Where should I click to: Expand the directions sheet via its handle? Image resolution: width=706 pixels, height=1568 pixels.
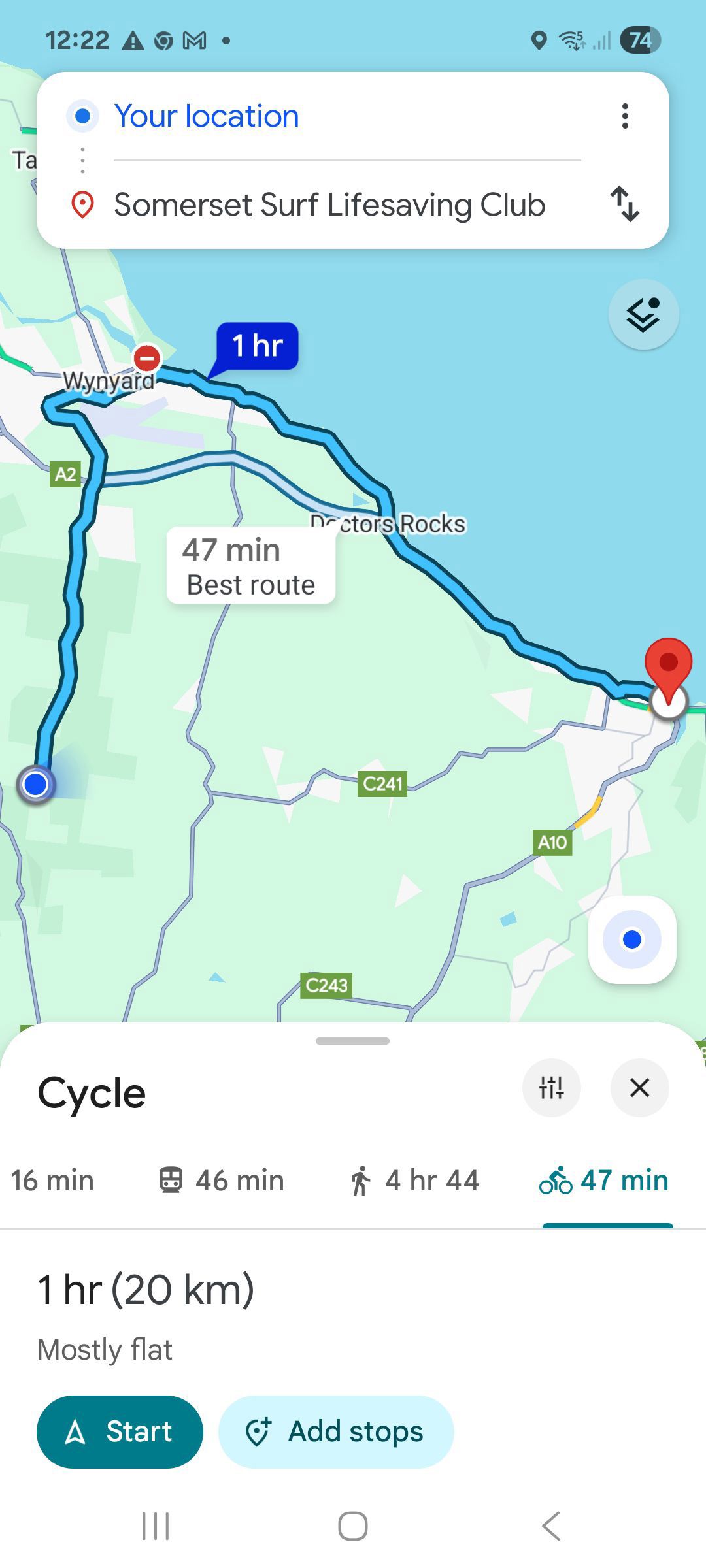(352, 1041)
